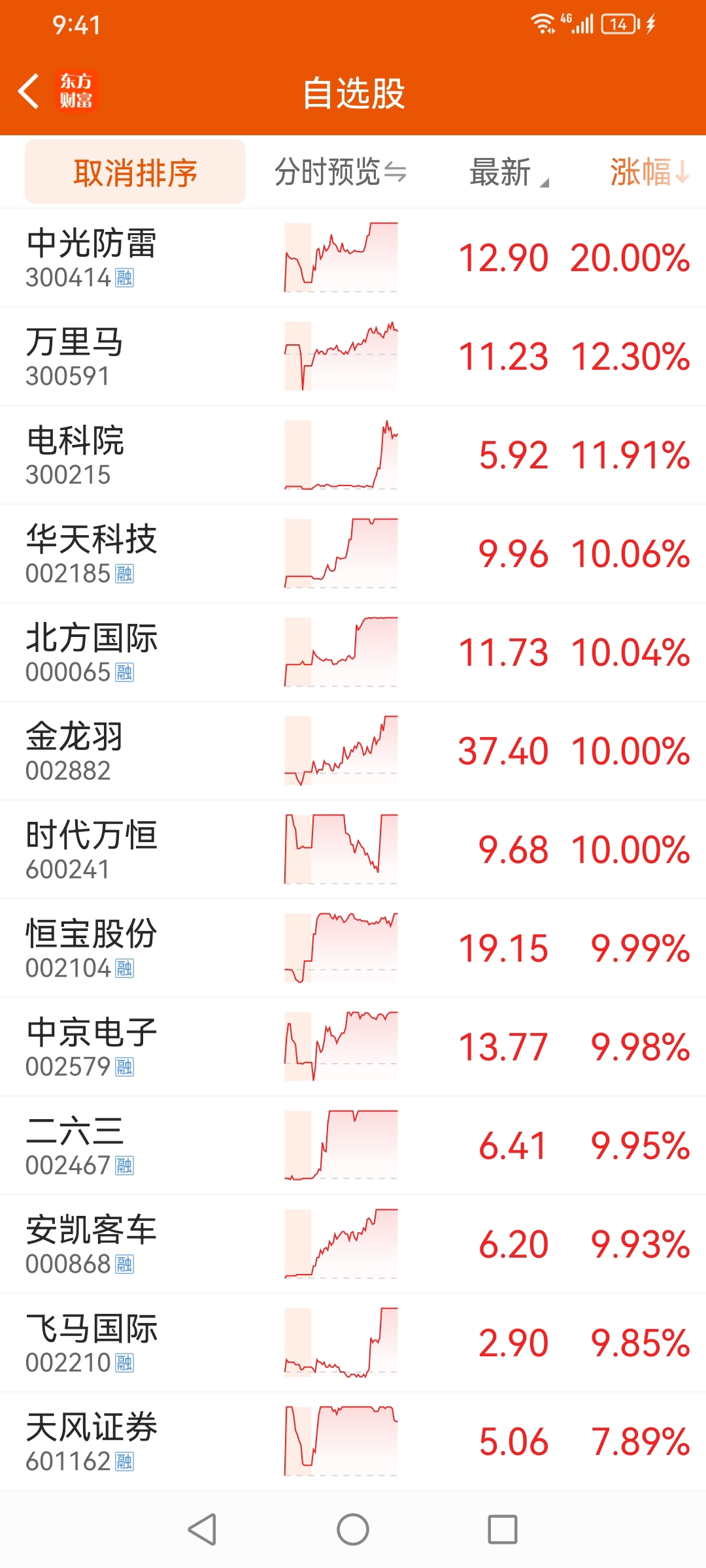Open the 飞马国际 stock page
706x1568 pixels.
tap(353, 1343)
